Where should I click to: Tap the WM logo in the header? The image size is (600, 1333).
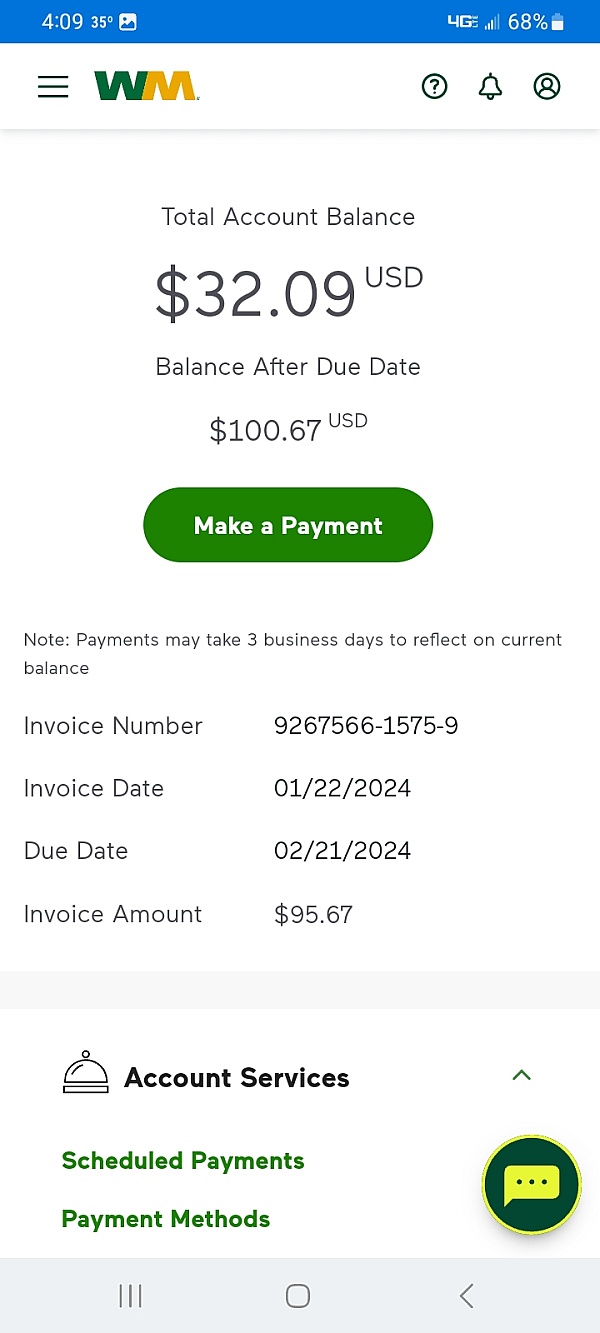point(146,86)
